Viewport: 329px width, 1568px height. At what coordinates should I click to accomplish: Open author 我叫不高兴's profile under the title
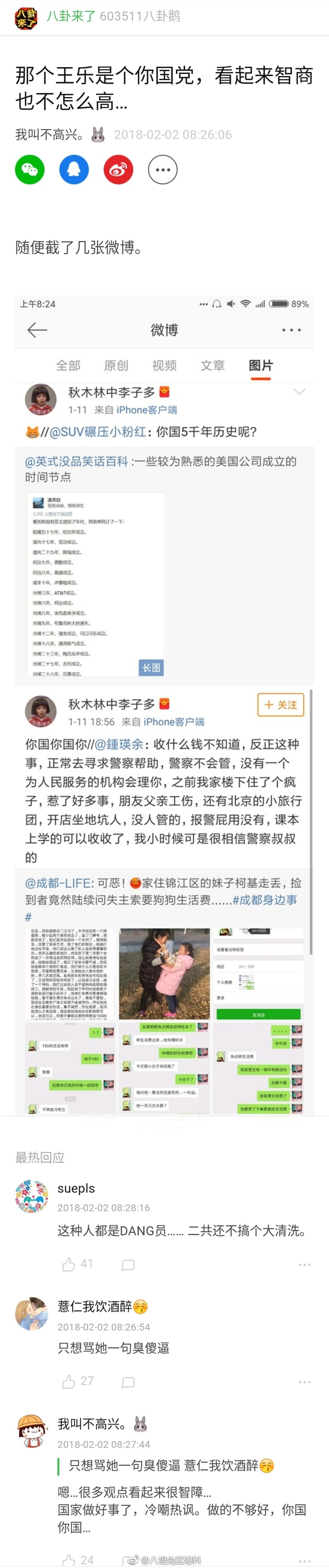coord(50,134)
